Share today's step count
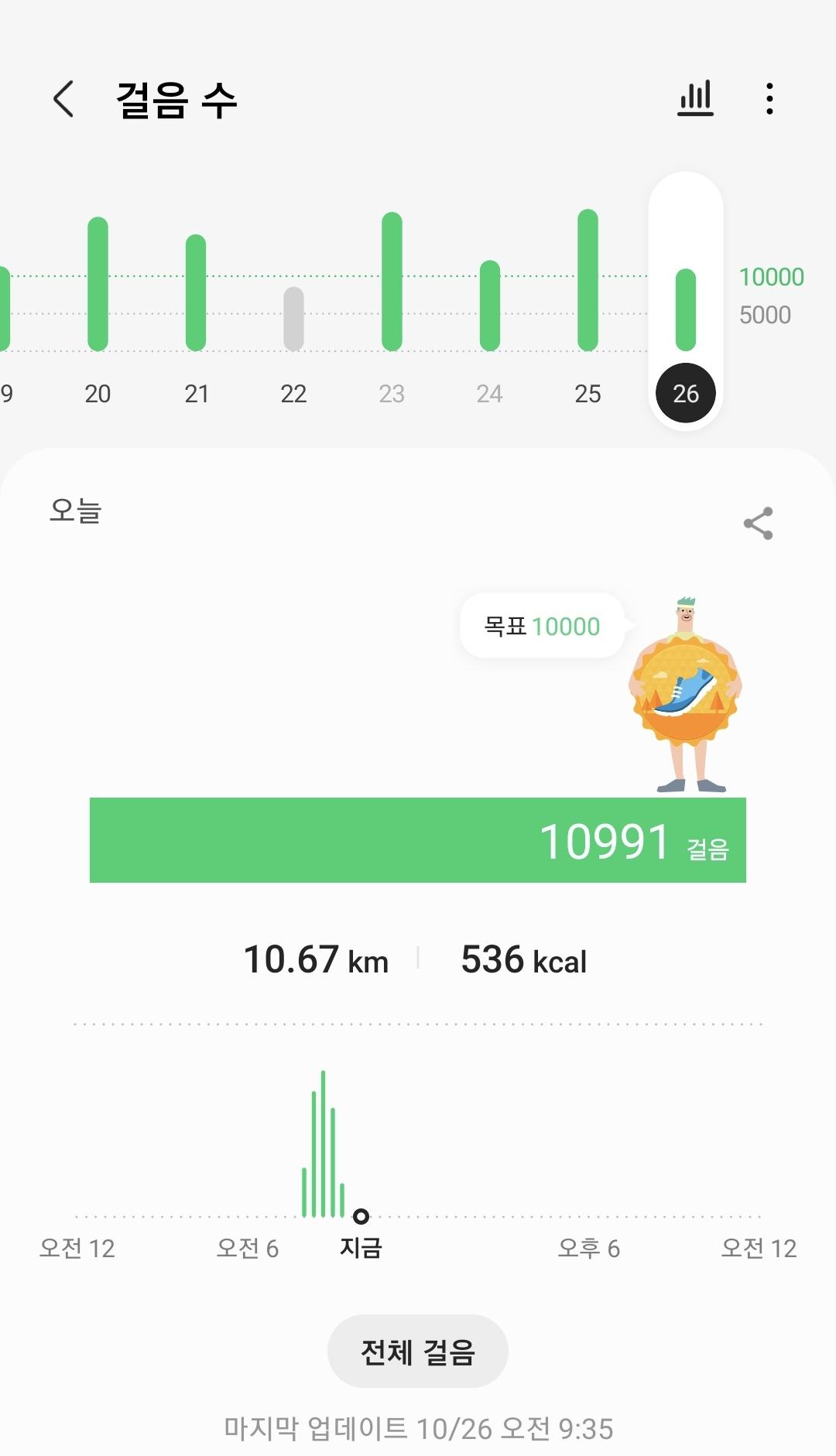Viewport: 836px width, 1456px height. [758, 524]
